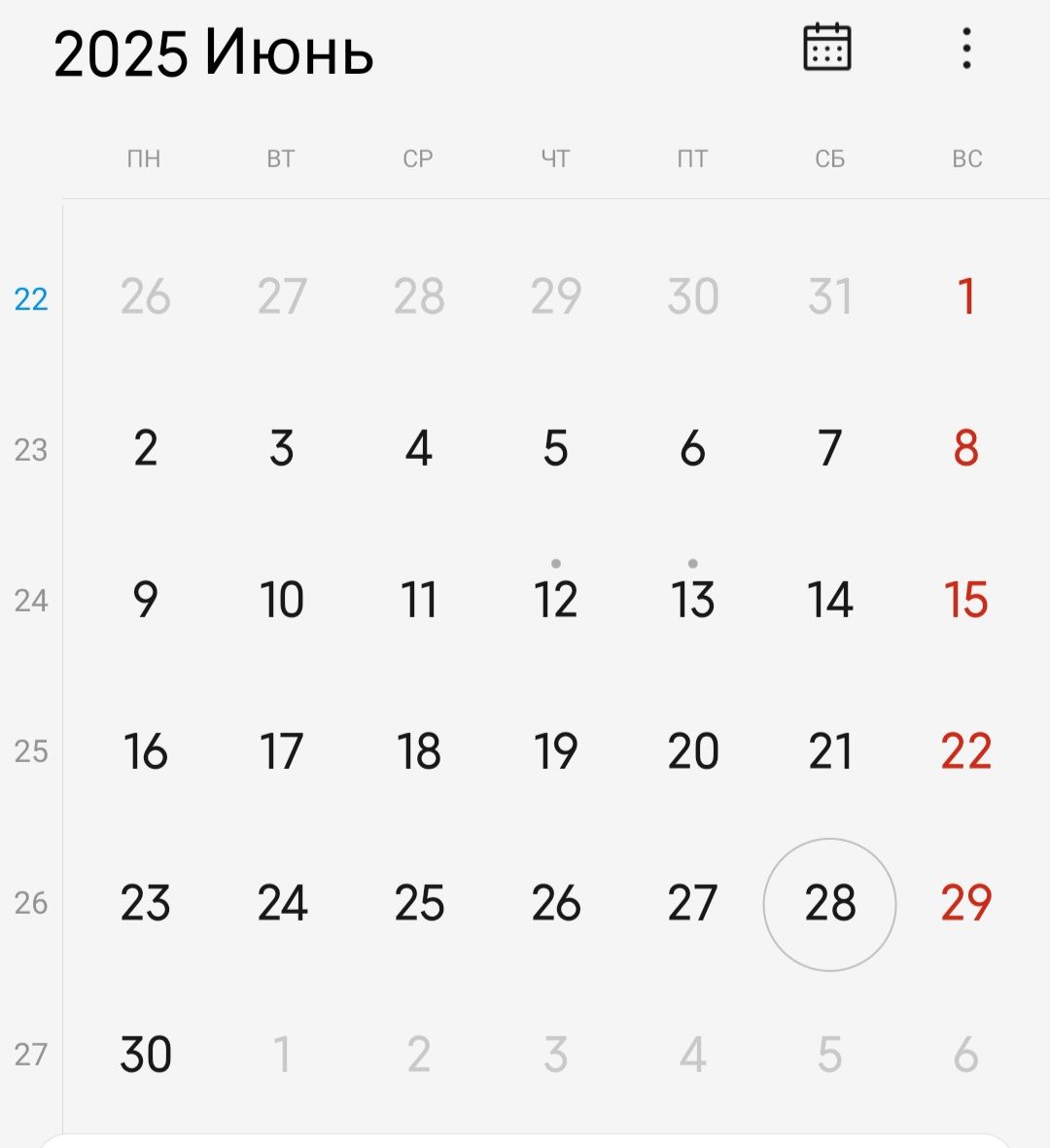Select June 12 with event dot
Image resolution: width=1050 pixels, height=1148 pixels.
coord(555,599)
